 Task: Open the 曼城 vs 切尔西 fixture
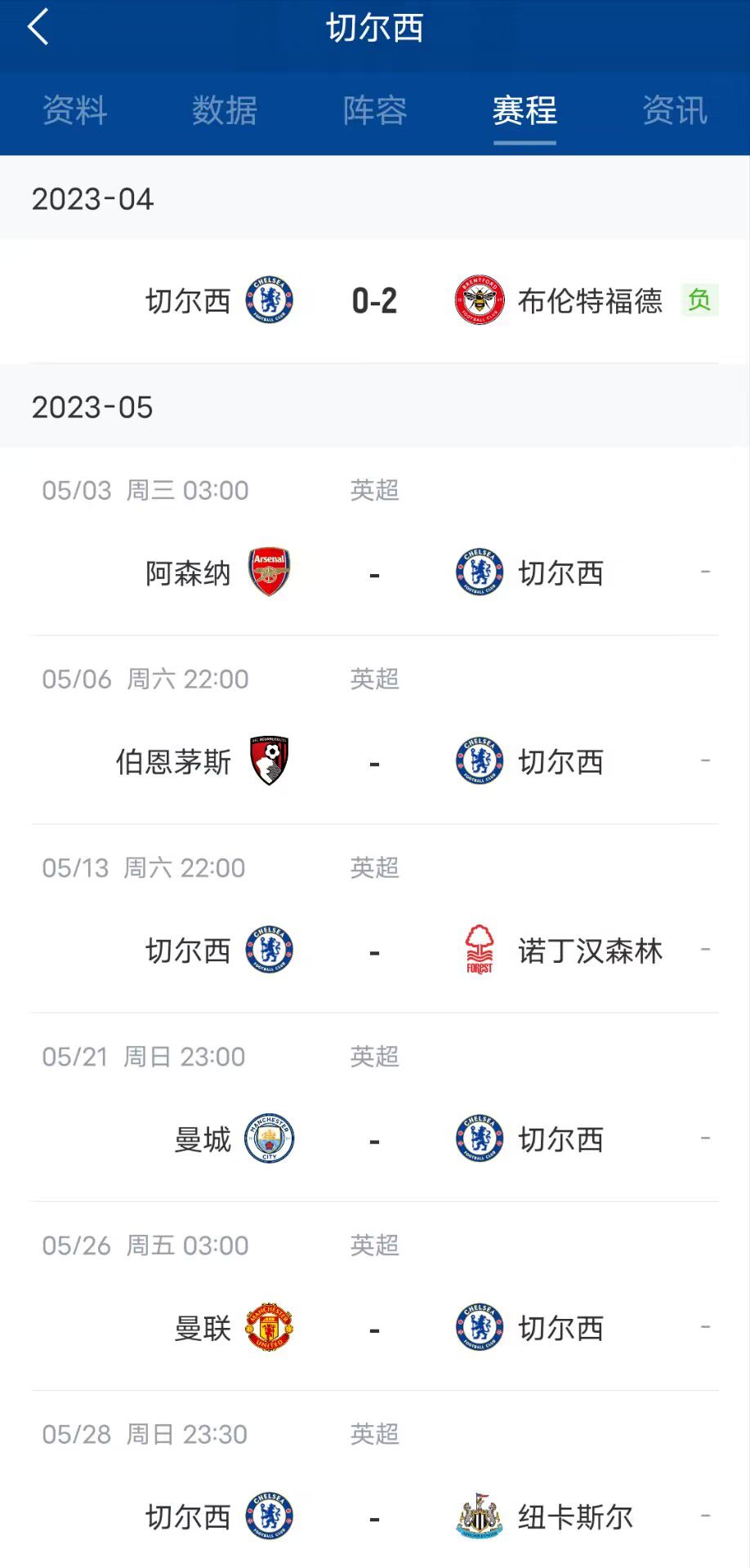(375, 1107)
